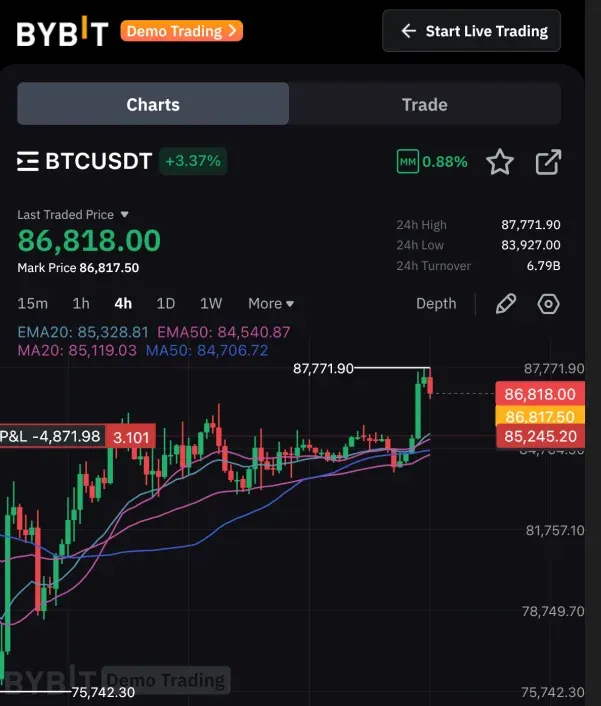Viewport: 601px width, 706px height.
Task: Select the 1W timeframe
Action: click(211, 303)
